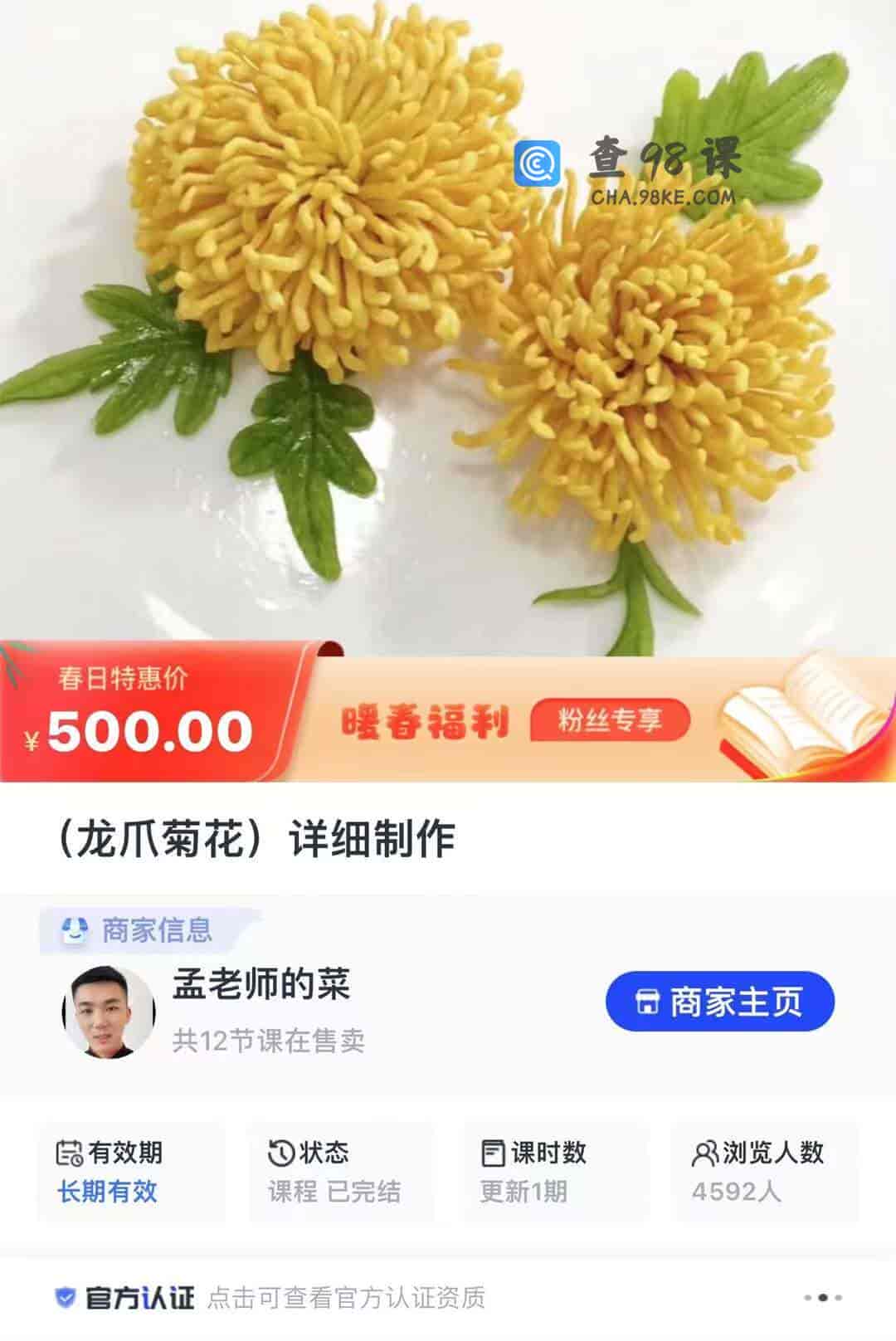896x1341 pixels.
Task: Click the 商家信息 merchant badge icon
Action: [75, 931]
